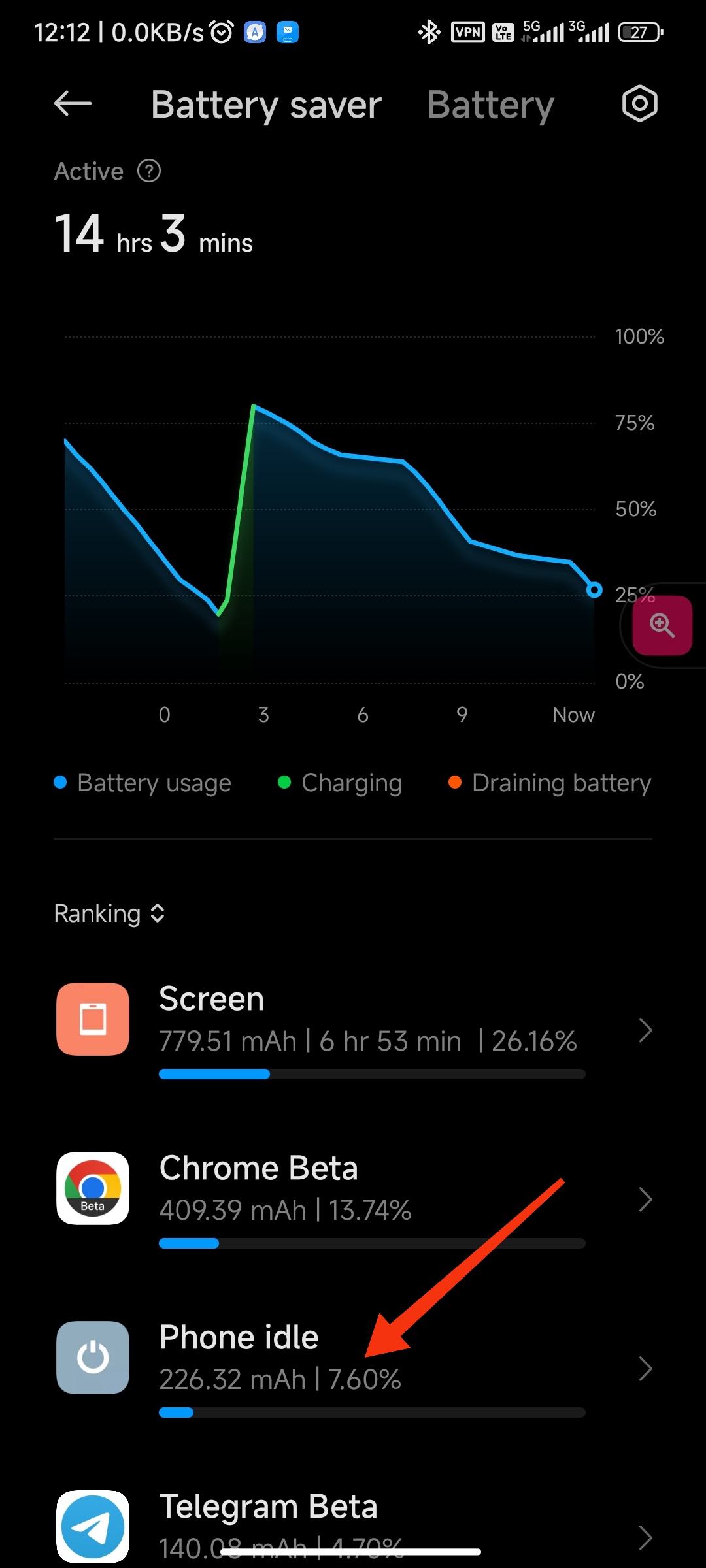Open Screen battery usage details
706x1568 pixels.
pyautogui.click(x=353, y=1030)
